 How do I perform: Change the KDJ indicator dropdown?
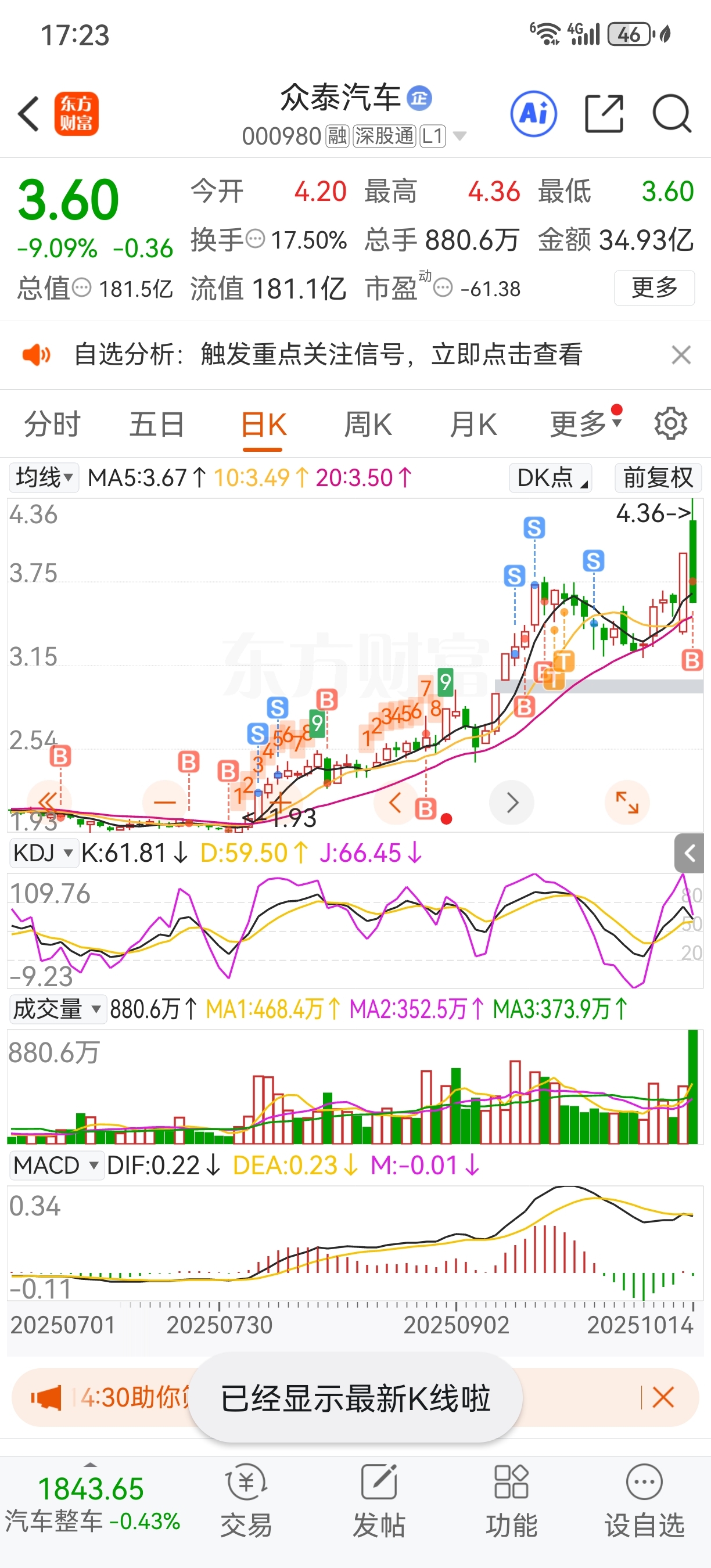point(42,853)
